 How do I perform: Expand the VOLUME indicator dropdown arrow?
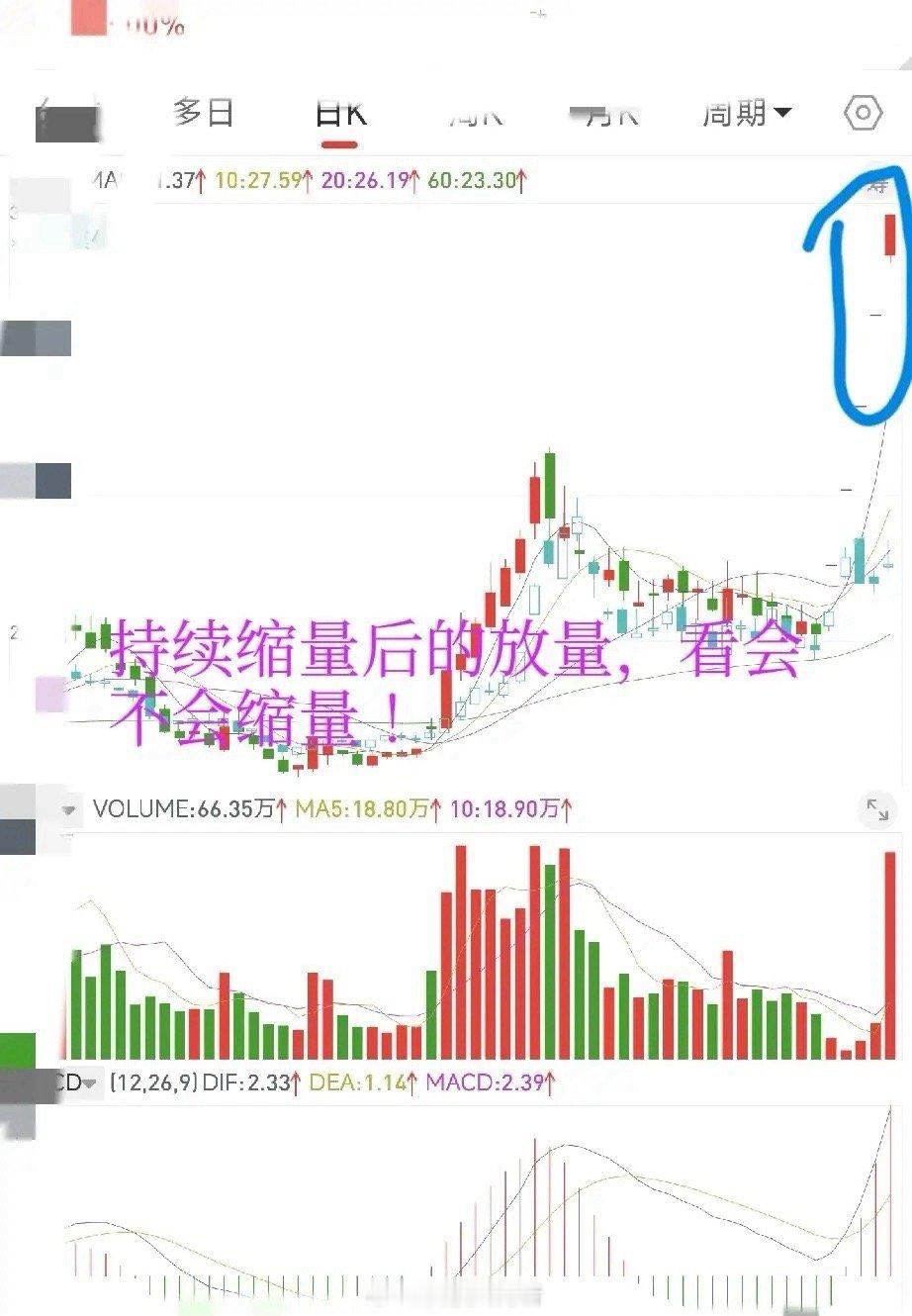(x=66, y=809)
